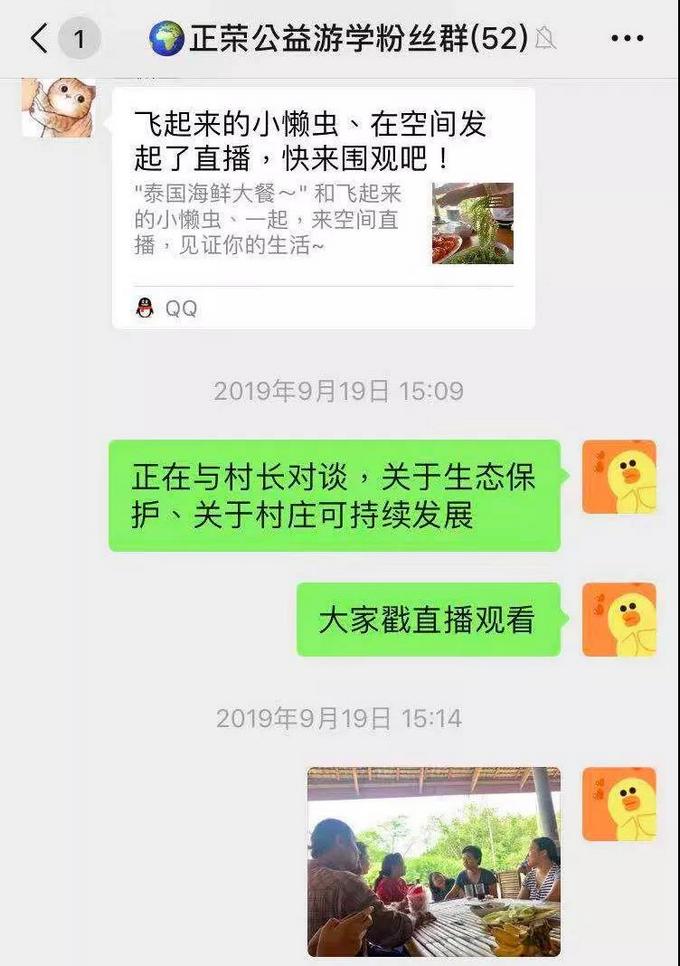Tap the chick avatar beside the 大家戳直播观看 message
The image size is (680, 966).
point(619,619)
